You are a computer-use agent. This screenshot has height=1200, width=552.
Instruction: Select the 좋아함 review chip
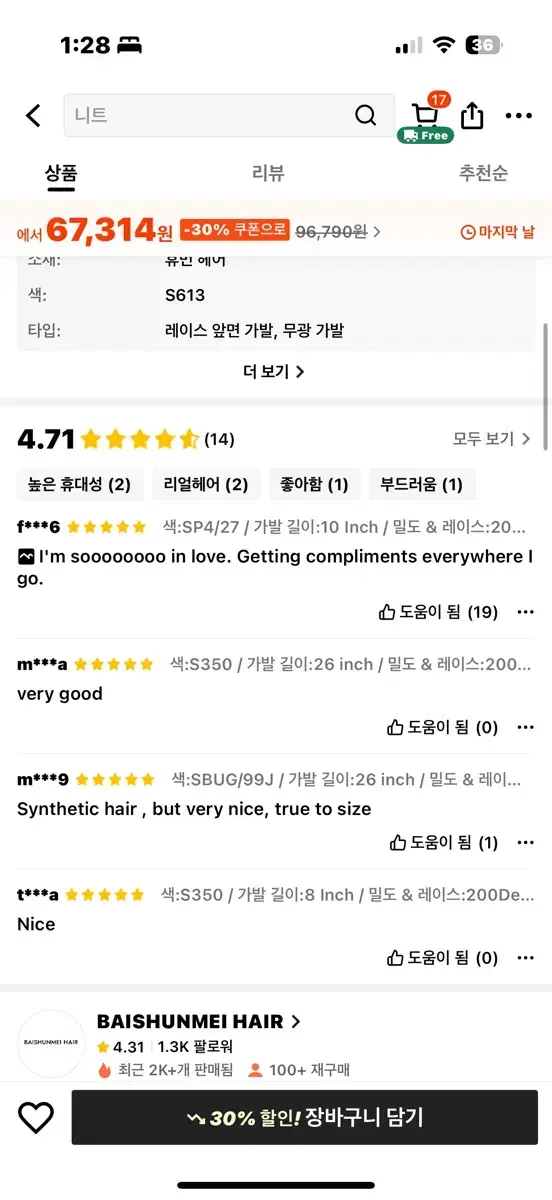click(x=314, y=484)
